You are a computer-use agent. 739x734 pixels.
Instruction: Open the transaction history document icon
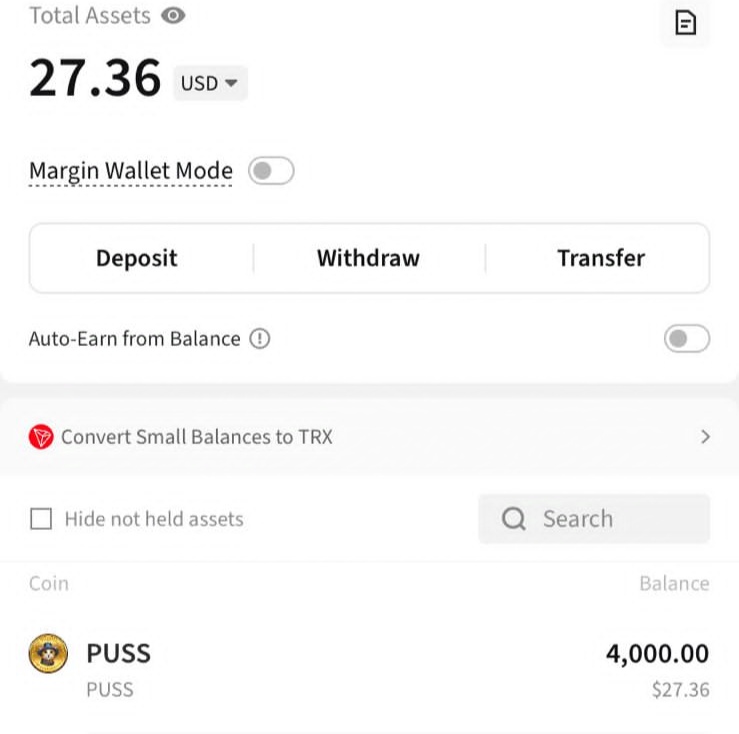(x=685, y=22)
